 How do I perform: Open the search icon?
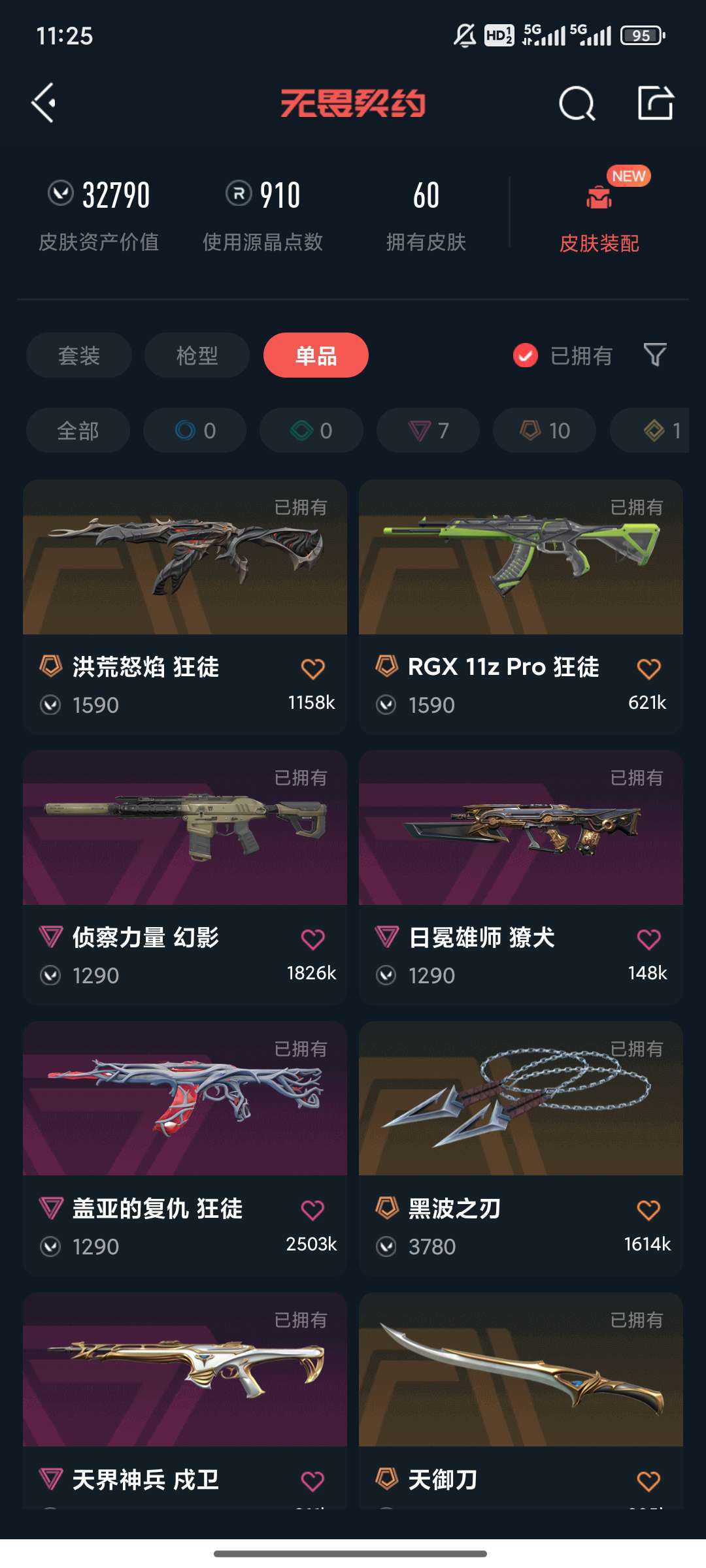(577, 103)
